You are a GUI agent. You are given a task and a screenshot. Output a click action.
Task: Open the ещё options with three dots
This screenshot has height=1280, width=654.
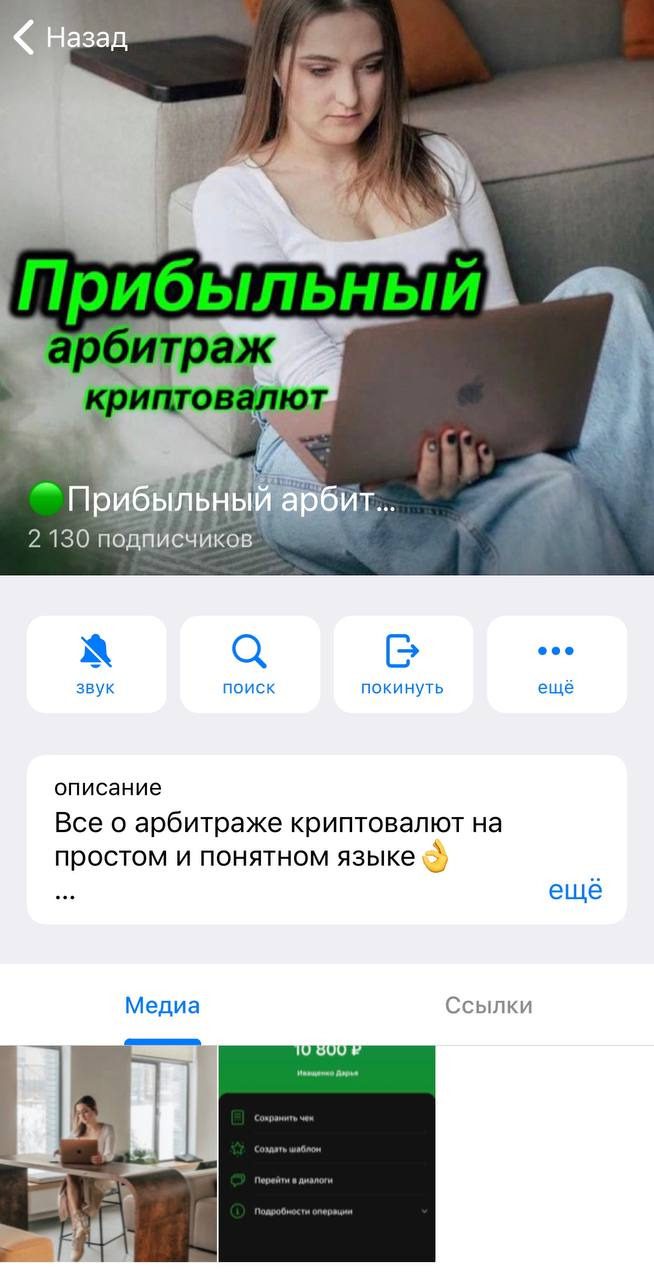point(556,664)
